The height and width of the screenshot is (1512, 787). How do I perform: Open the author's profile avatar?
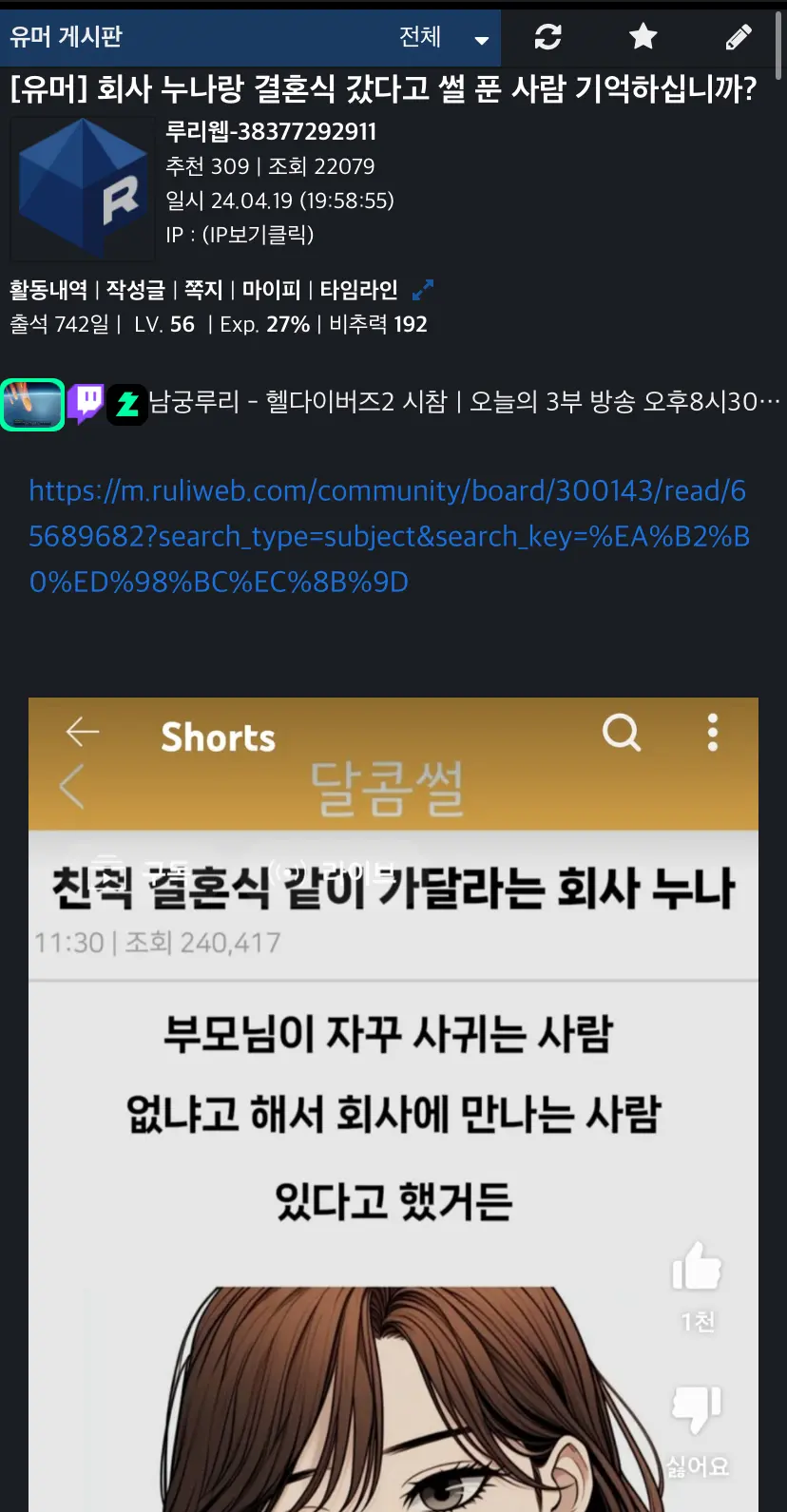(83, 189)
